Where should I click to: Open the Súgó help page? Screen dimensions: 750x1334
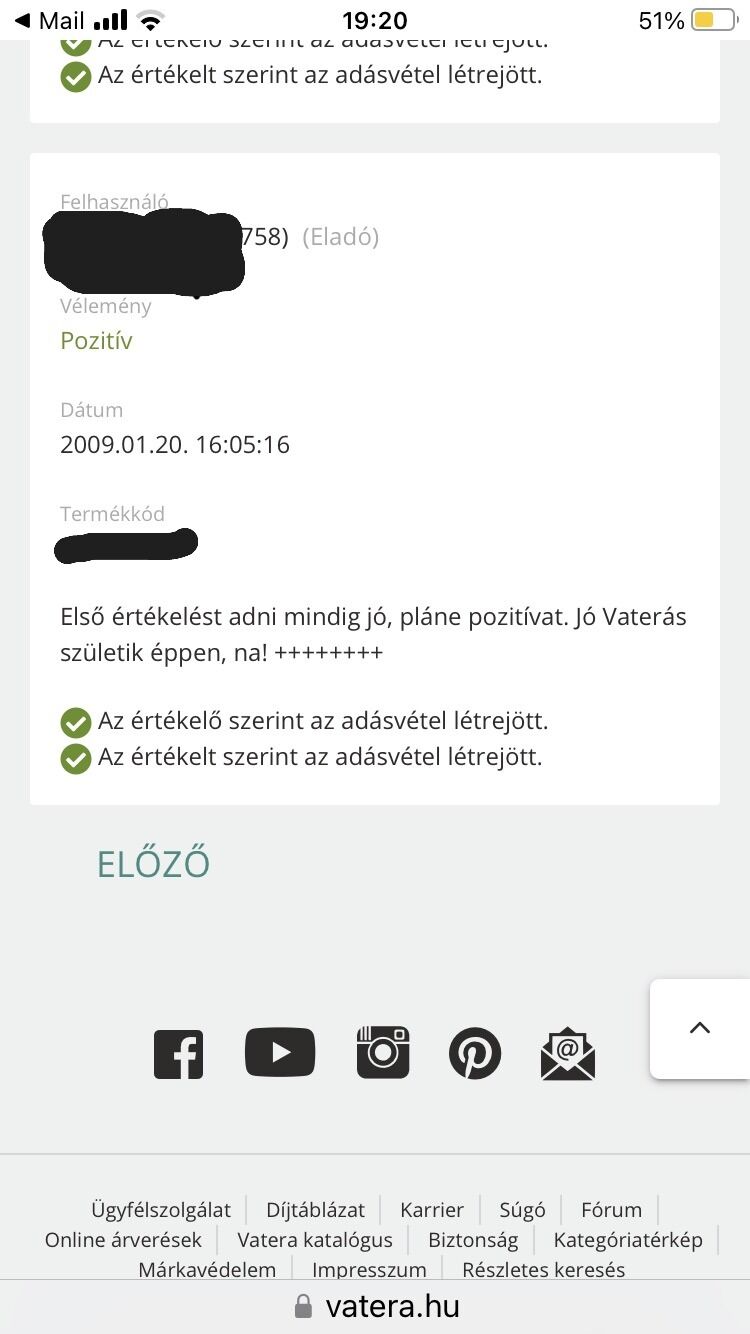pos(522,1210)
